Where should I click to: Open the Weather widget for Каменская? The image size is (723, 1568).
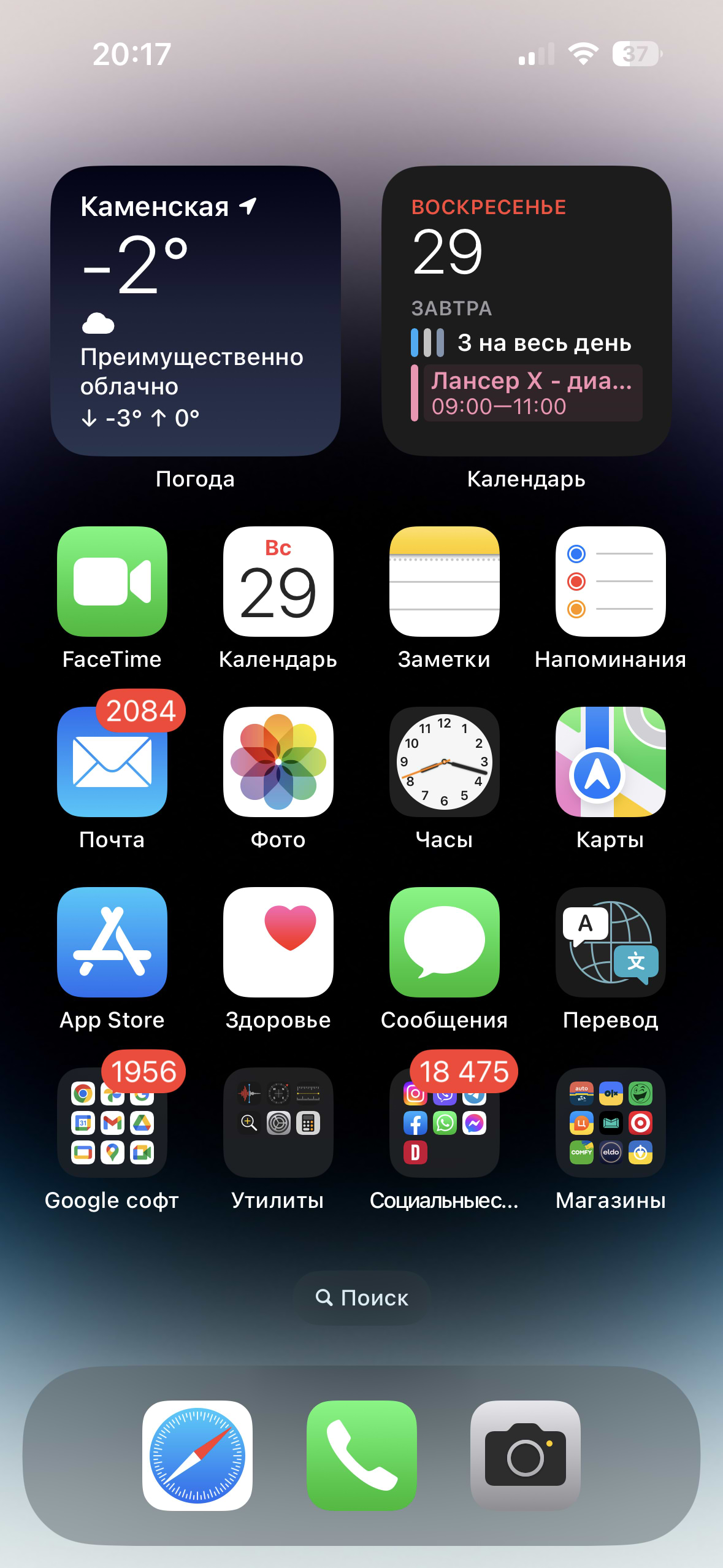click(195, 310)
